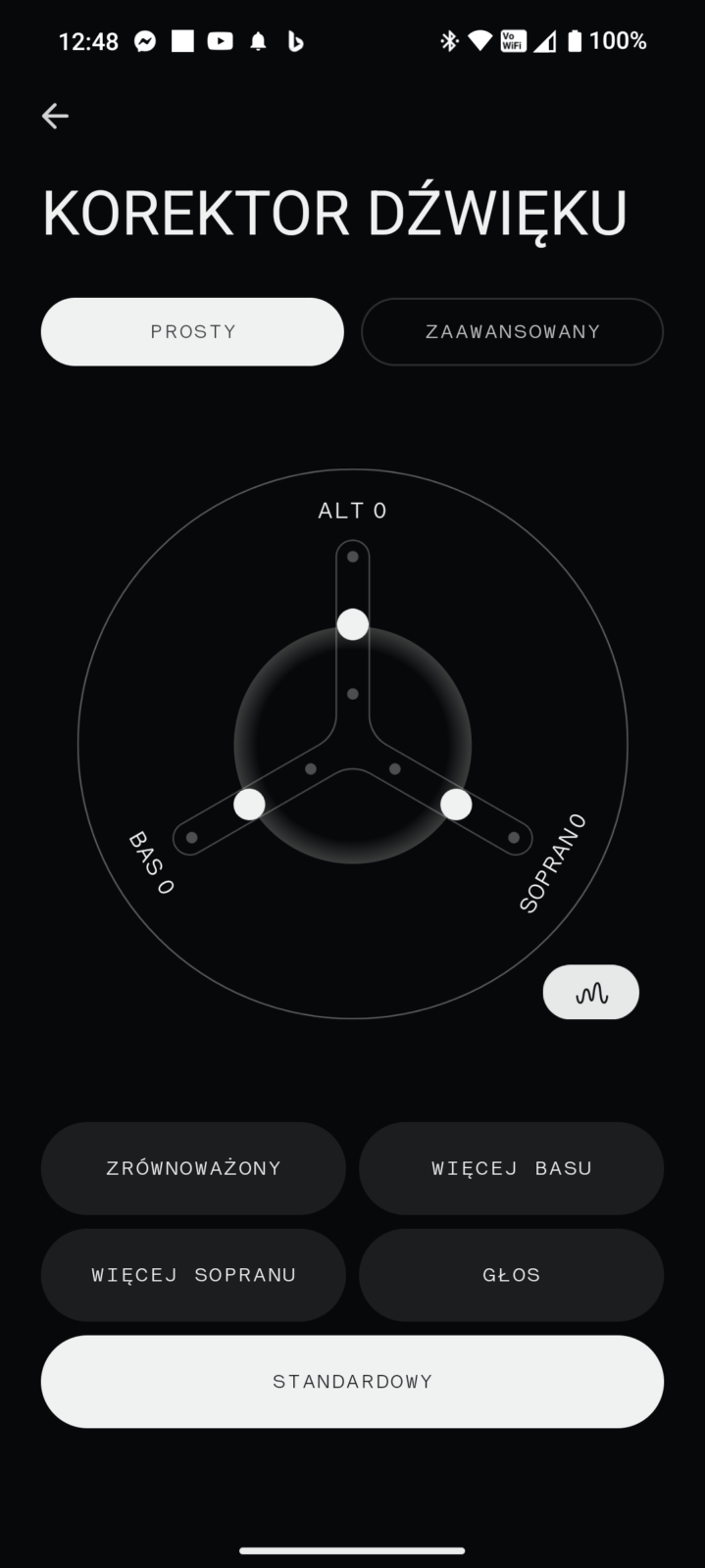Apply the Głos preset
Screen dimensions: 705x1568
click(511, 1274)
